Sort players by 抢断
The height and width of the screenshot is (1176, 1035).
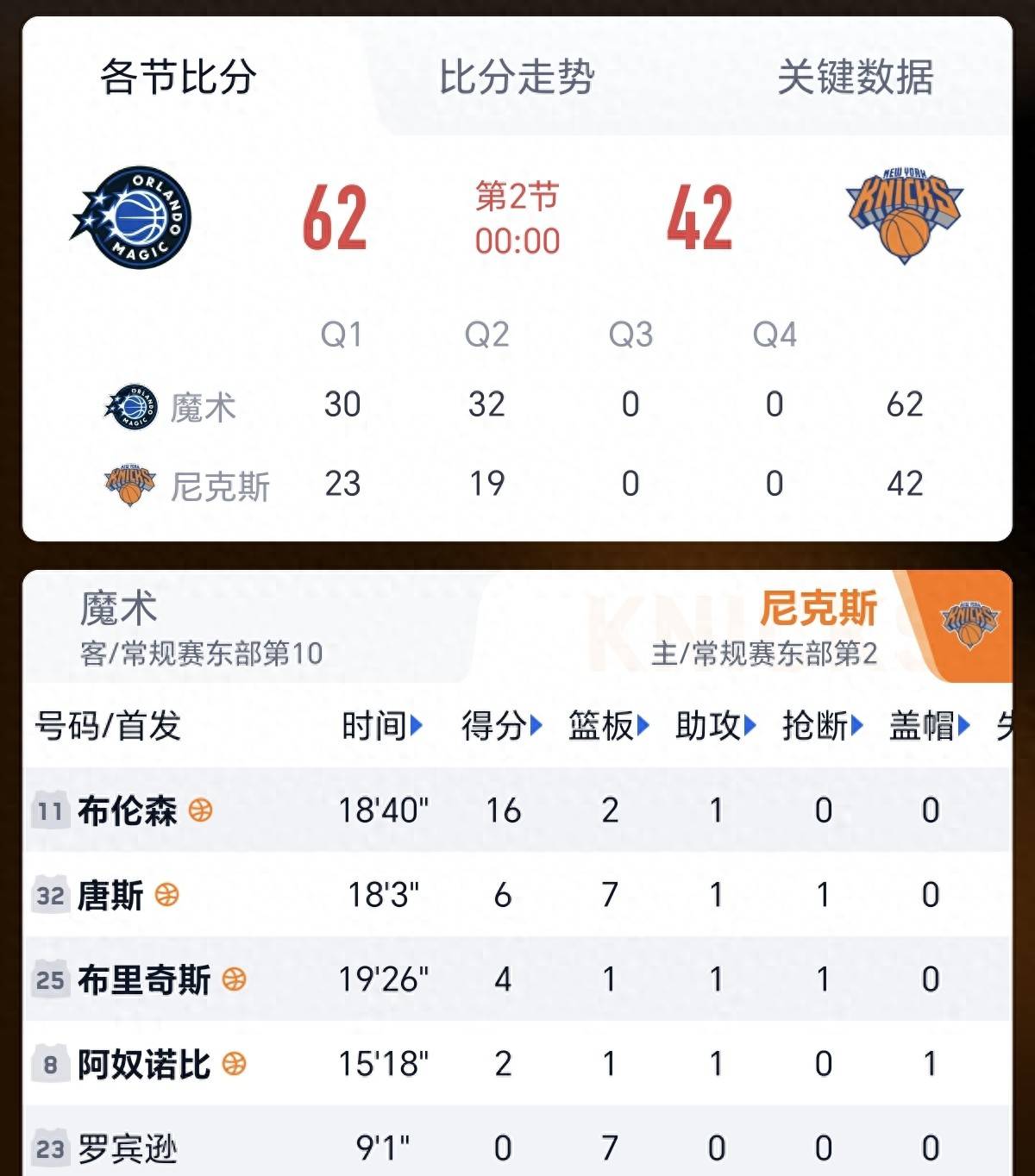pyautogui.click(x=822, y=726)
